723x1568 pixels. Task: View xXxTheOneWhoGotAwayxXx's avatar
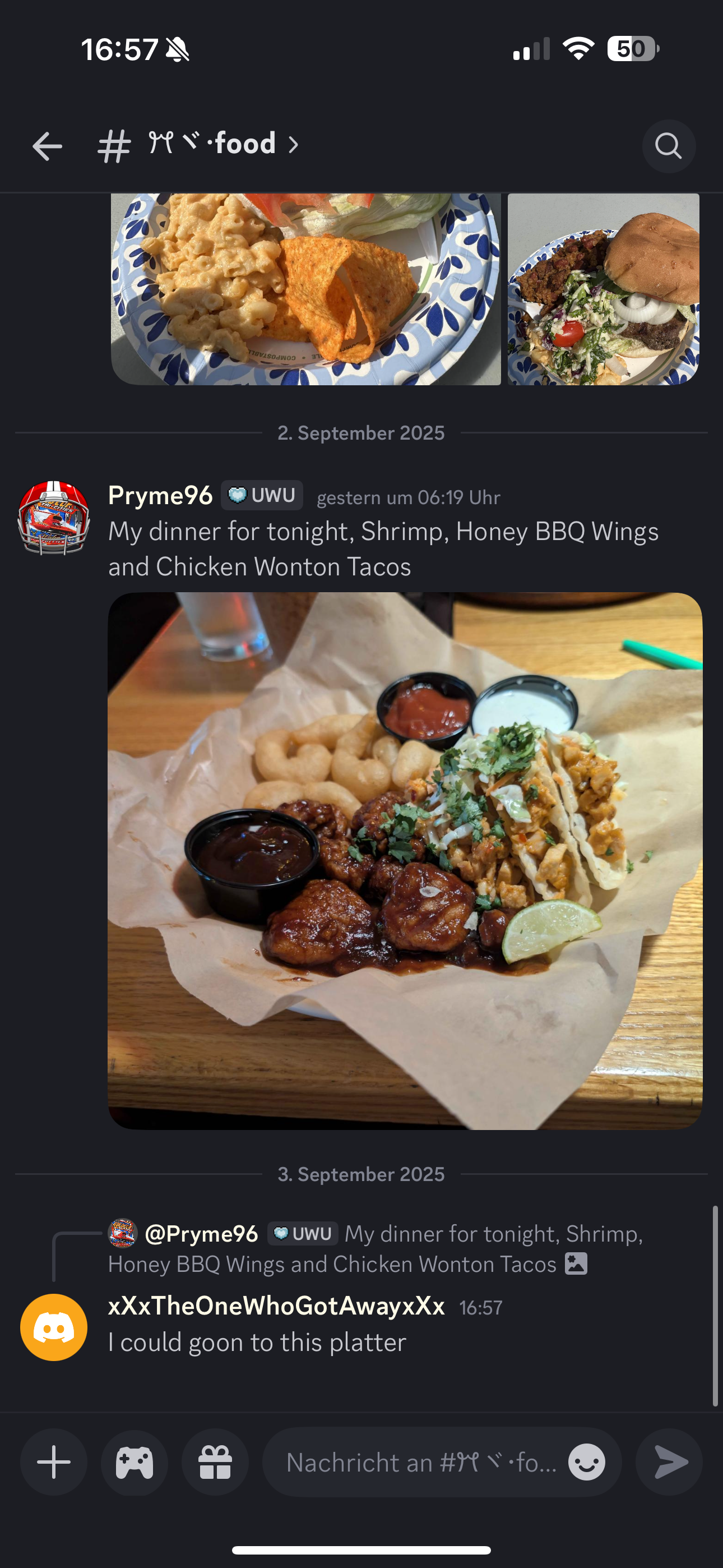point(54,1327)
